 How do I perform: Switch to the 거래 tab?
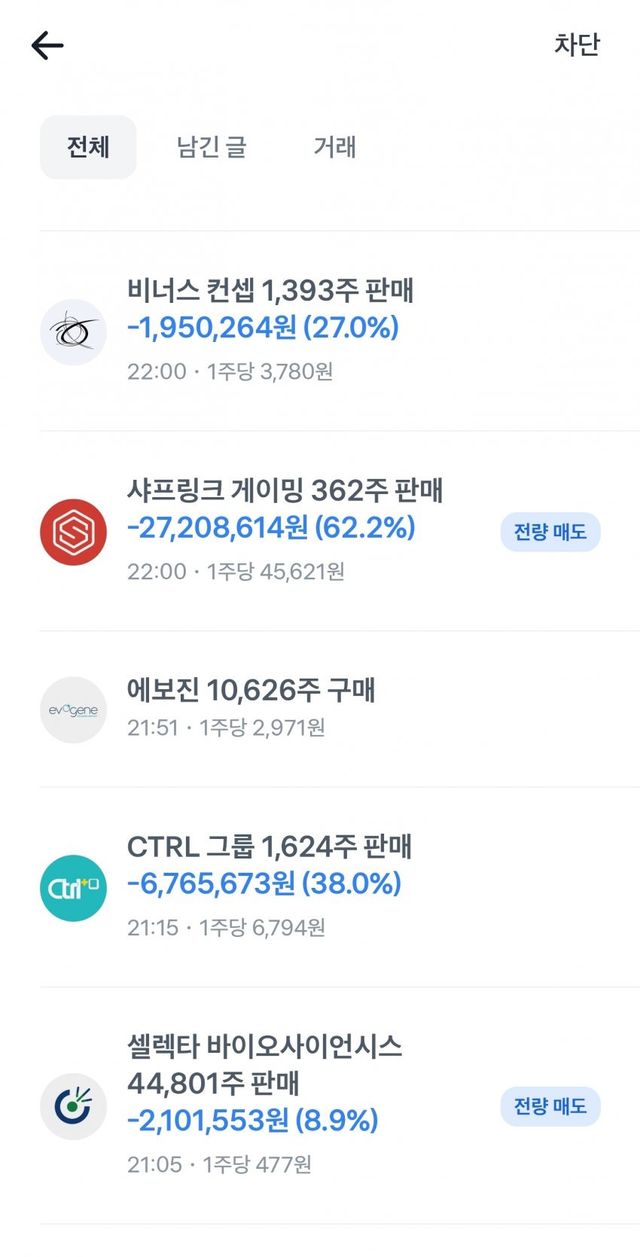(335, 148)
